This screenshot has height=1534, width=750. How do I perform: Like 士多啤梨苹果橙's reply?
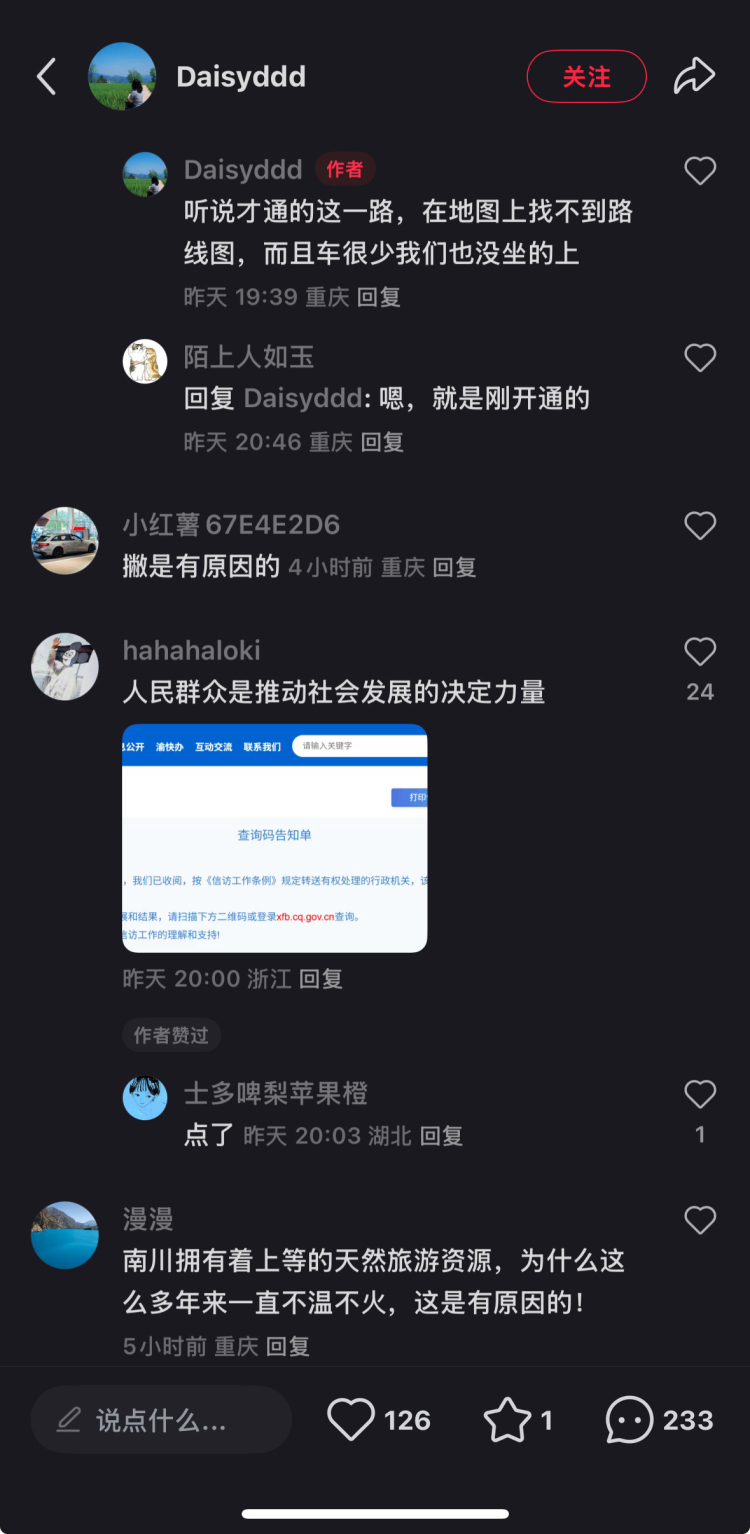click(x=700, y=1094)
